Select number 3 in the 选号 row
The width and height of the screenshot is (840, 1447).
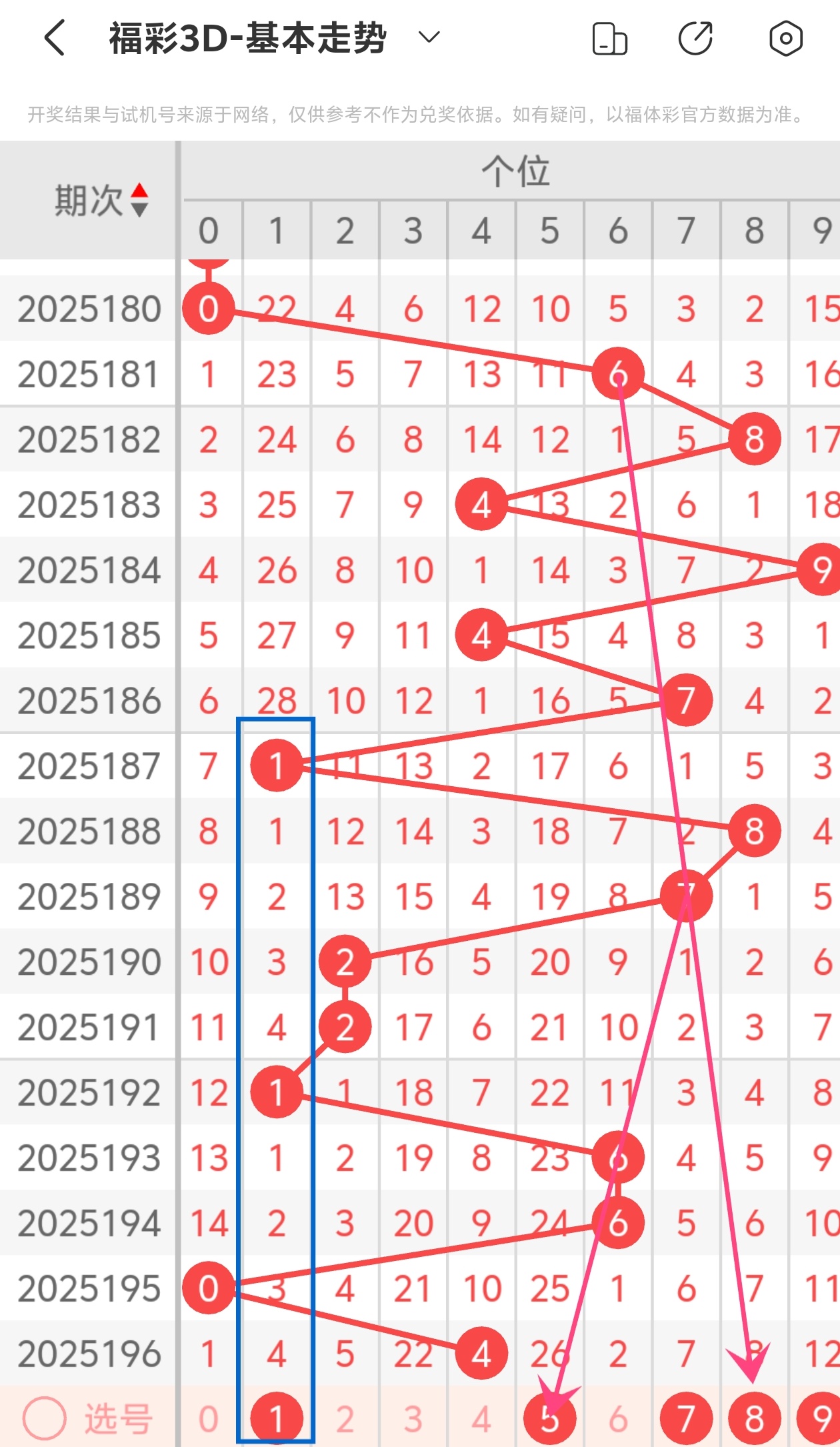click(413, 1418)
